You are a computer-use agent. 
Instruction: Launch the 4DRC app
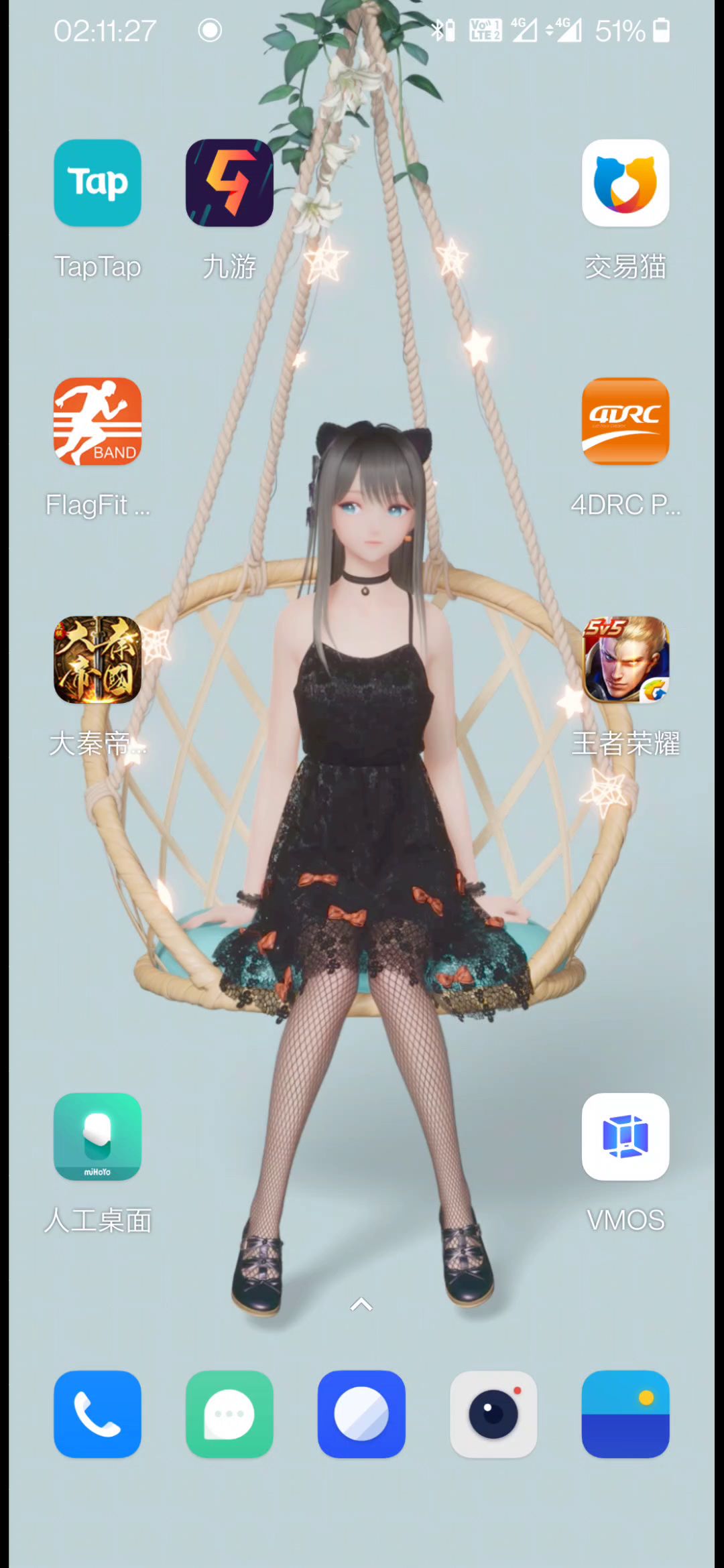pyautogui.click(x=625, y=421)
